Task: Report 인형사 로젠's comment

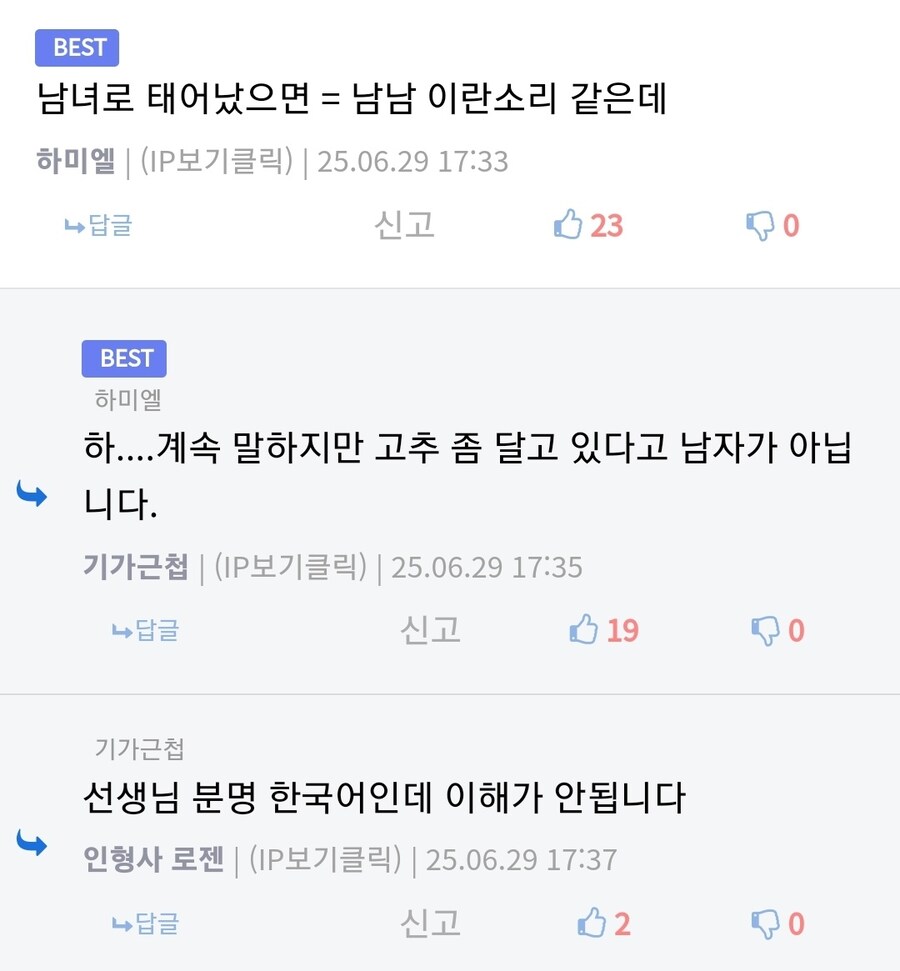Action: [430, 924]
